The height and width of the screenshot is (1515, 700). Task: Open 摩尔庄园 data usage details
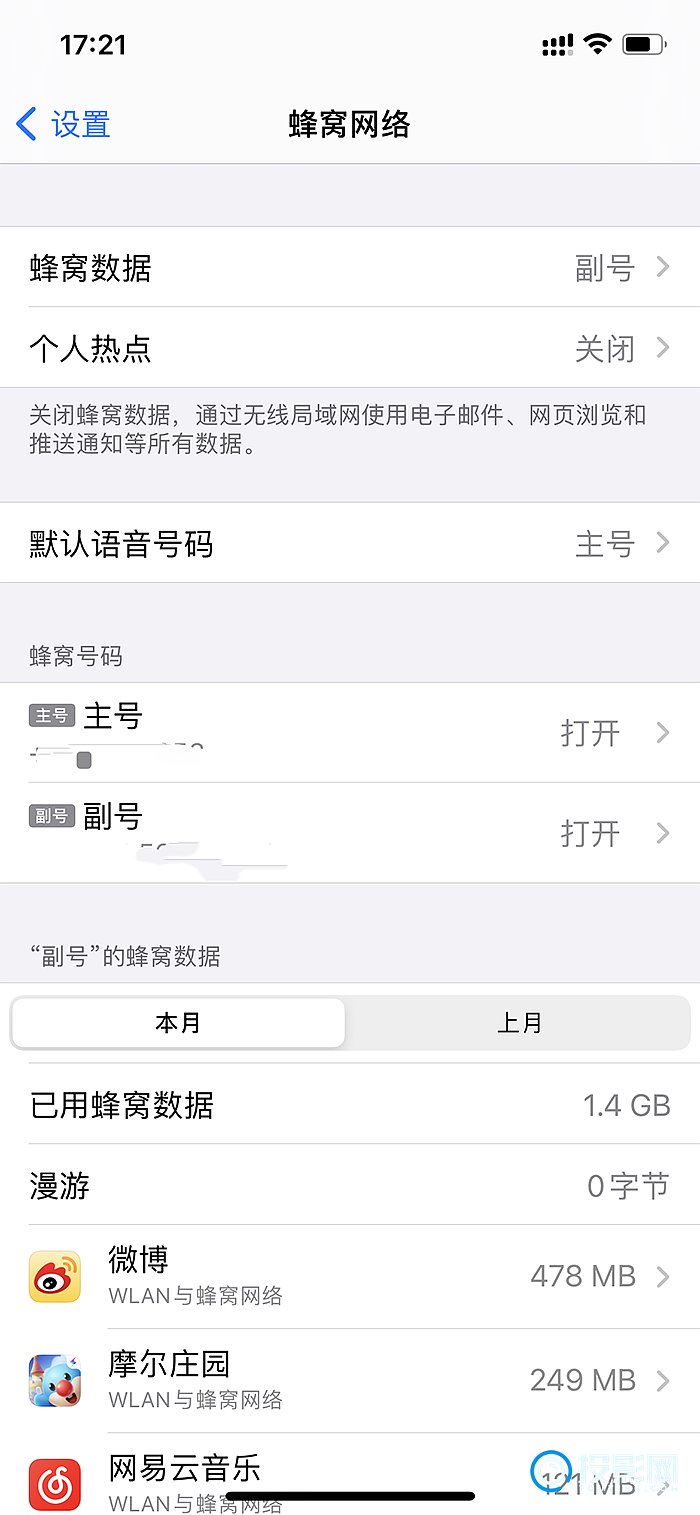[350, 1381]
